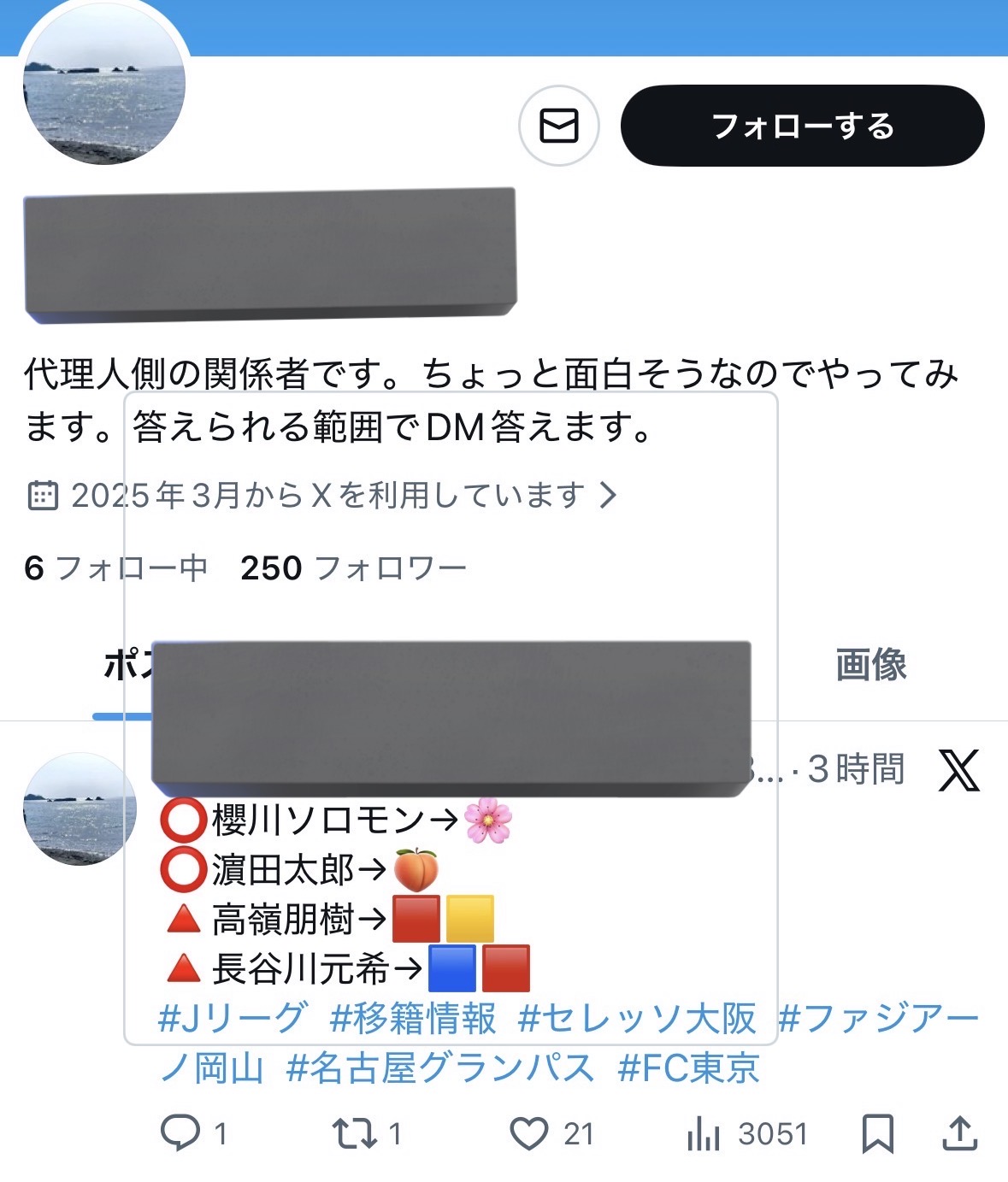Viewport: 1008px width, 1182px height.
Task: Repost the transfer news post
Action: [x=355, y=1134]
